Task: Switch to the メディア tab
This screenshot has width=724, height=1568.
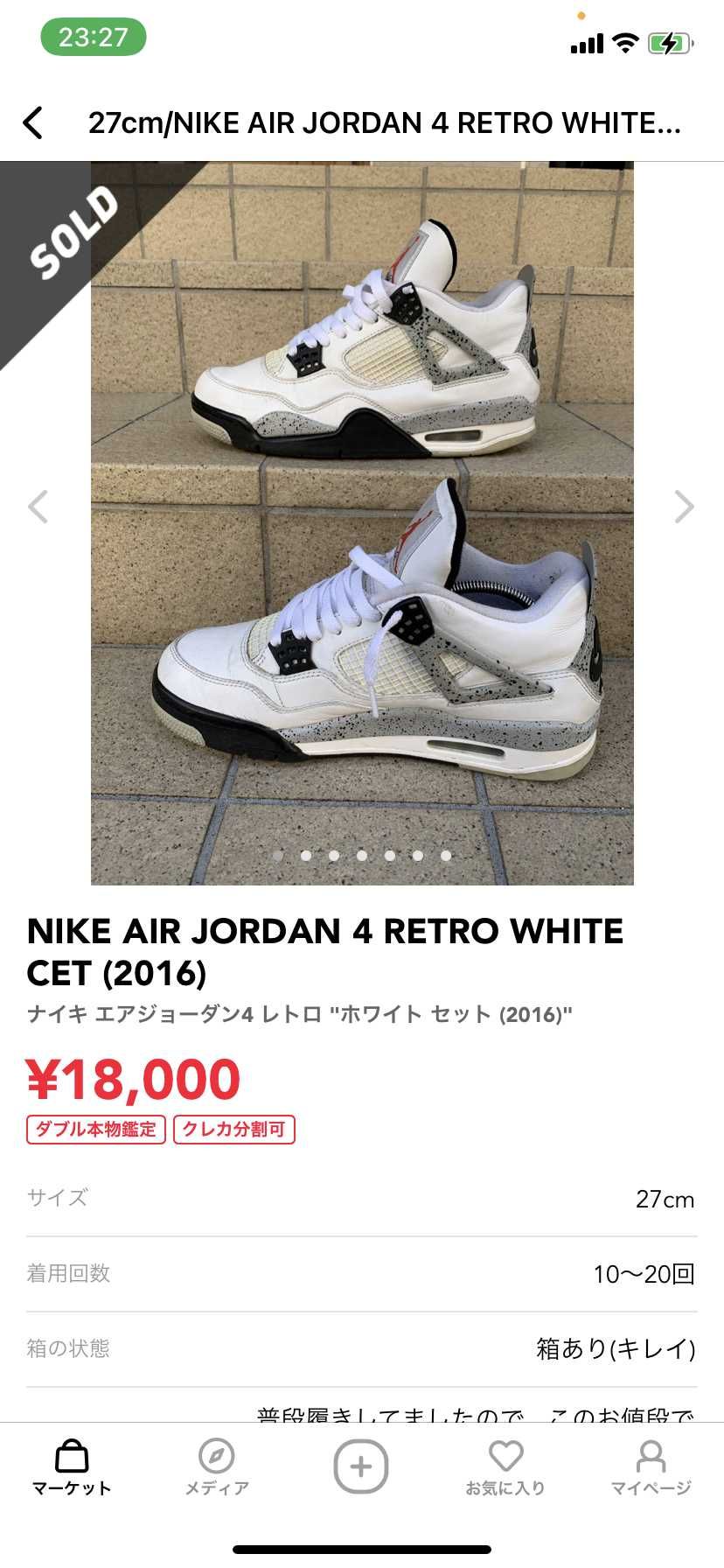Action: coord(217,1467)
